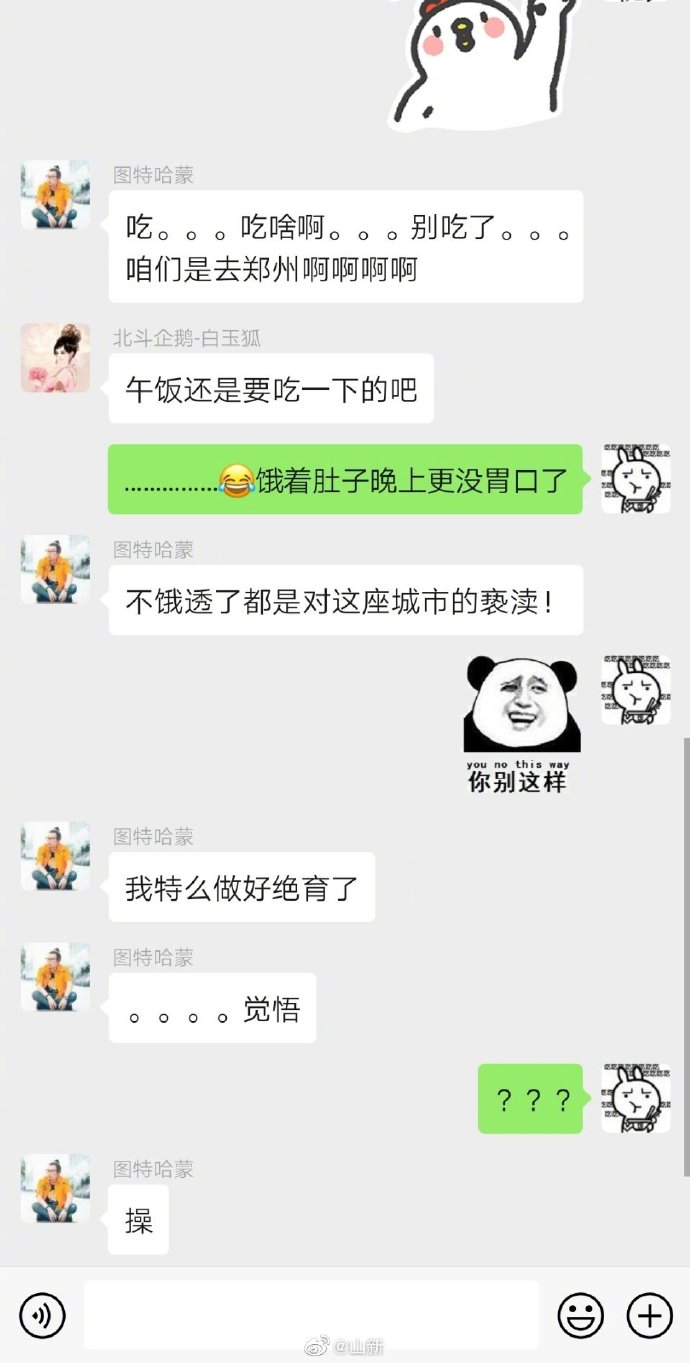The width and height of the screenshot is (690, 1363).
Task: Tap my rabbit avatar beside the ？？？ message
Action: 635,1098
